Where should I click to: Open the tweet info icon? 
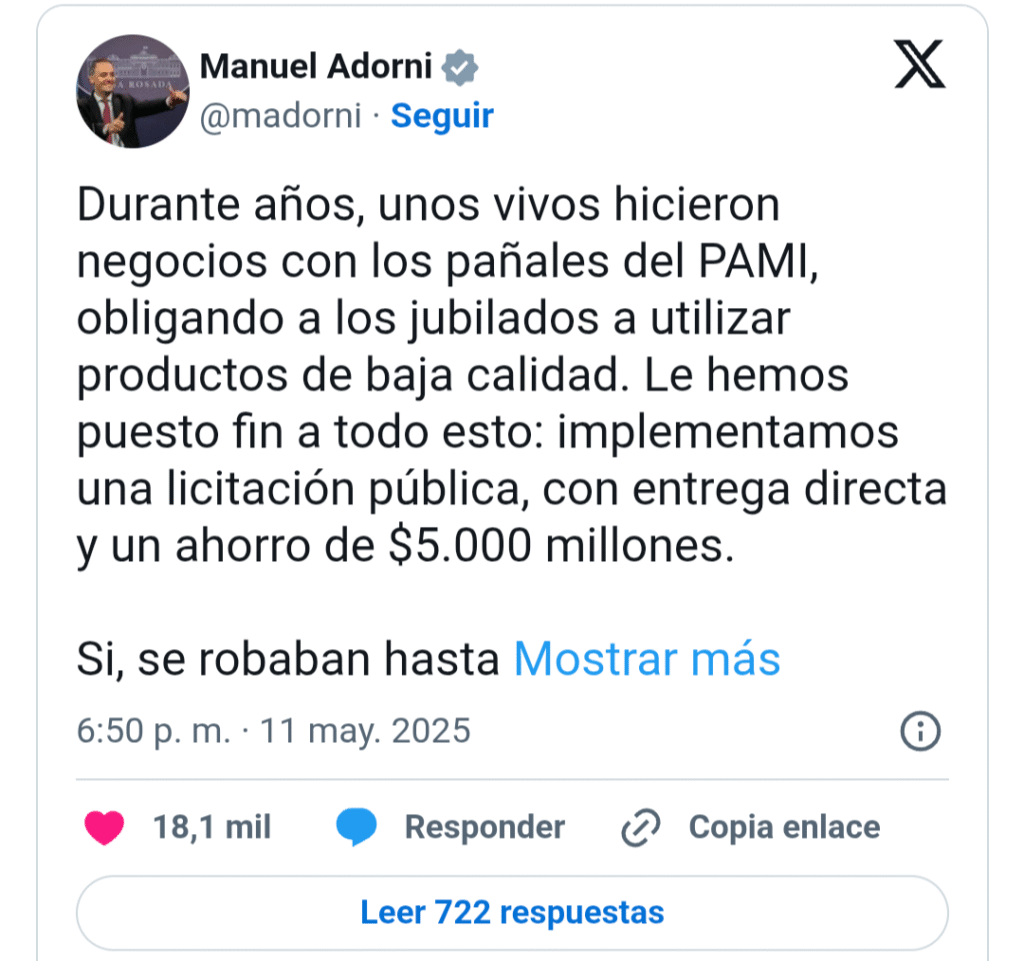pyautogui.click(x=920, y=731)
